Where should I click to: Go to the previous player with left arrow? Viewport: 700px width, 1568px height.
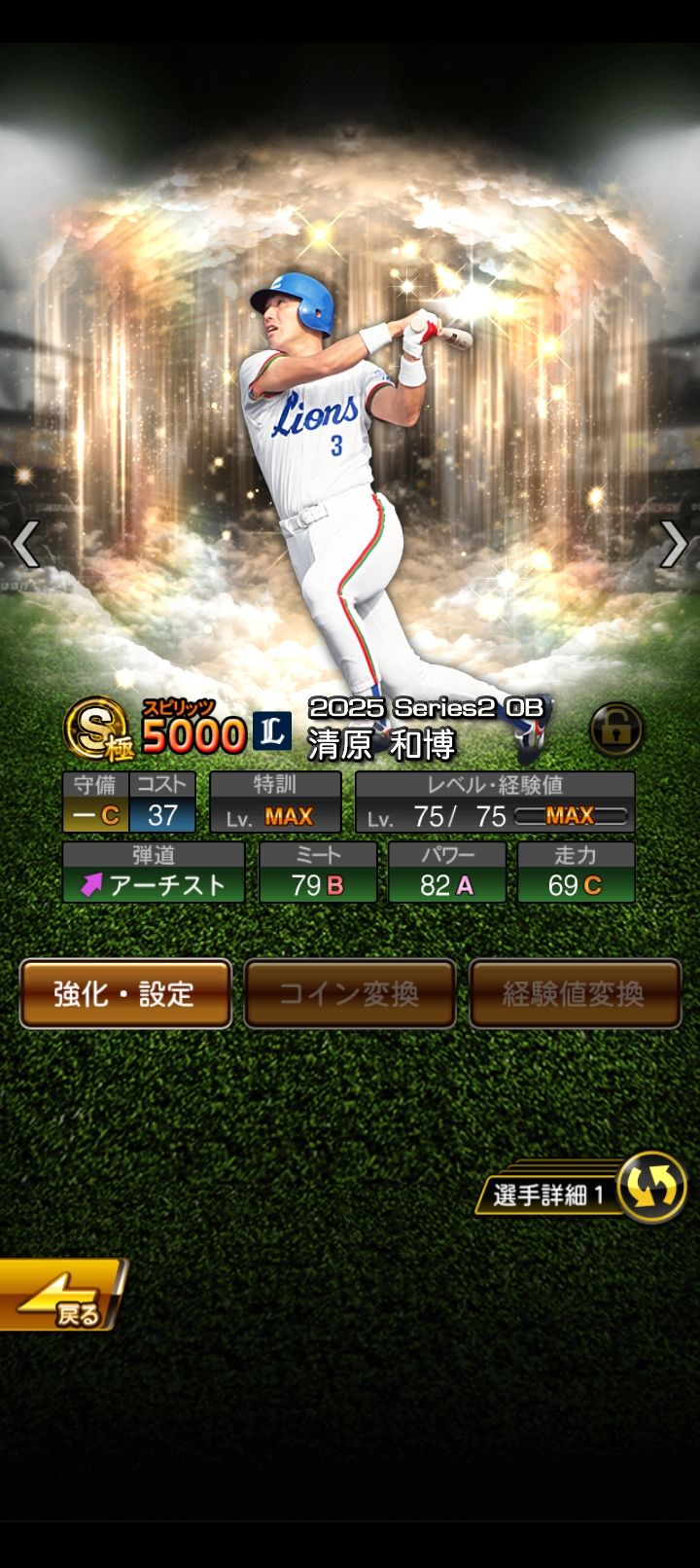(26, 544)
